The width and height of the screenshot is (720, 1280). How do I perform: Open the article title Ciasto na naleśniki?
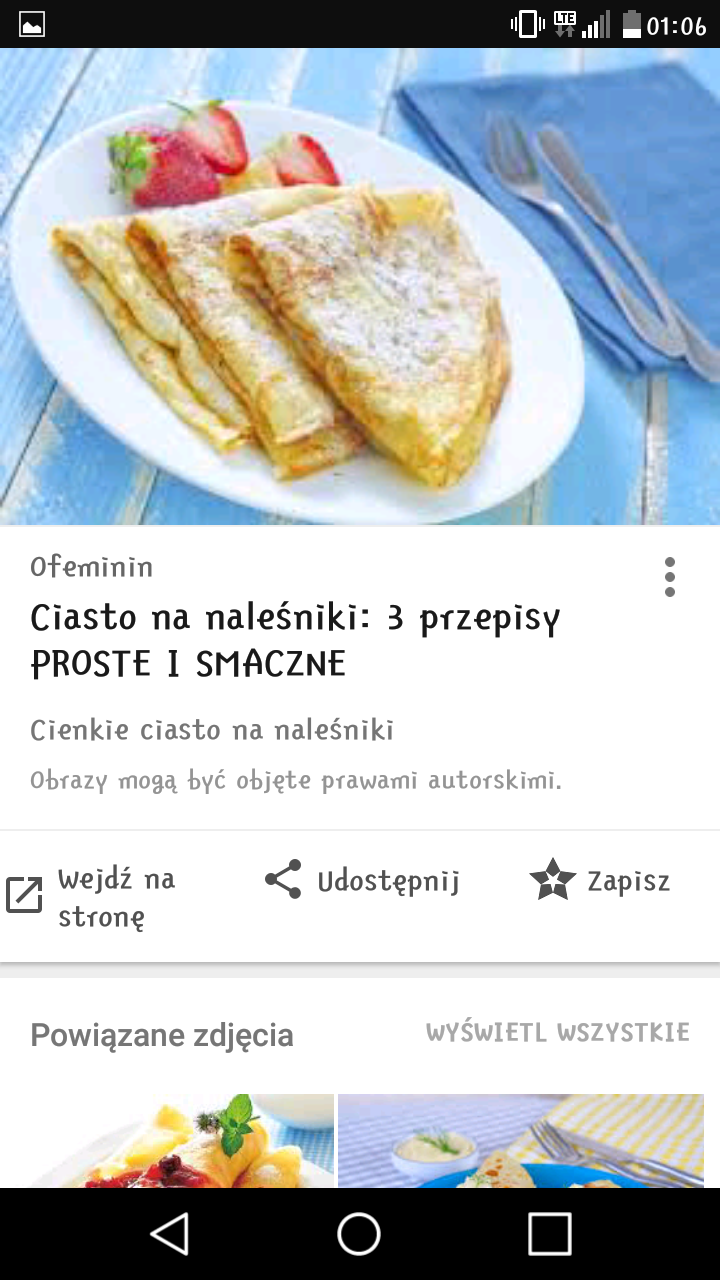(x=295, y=640)
